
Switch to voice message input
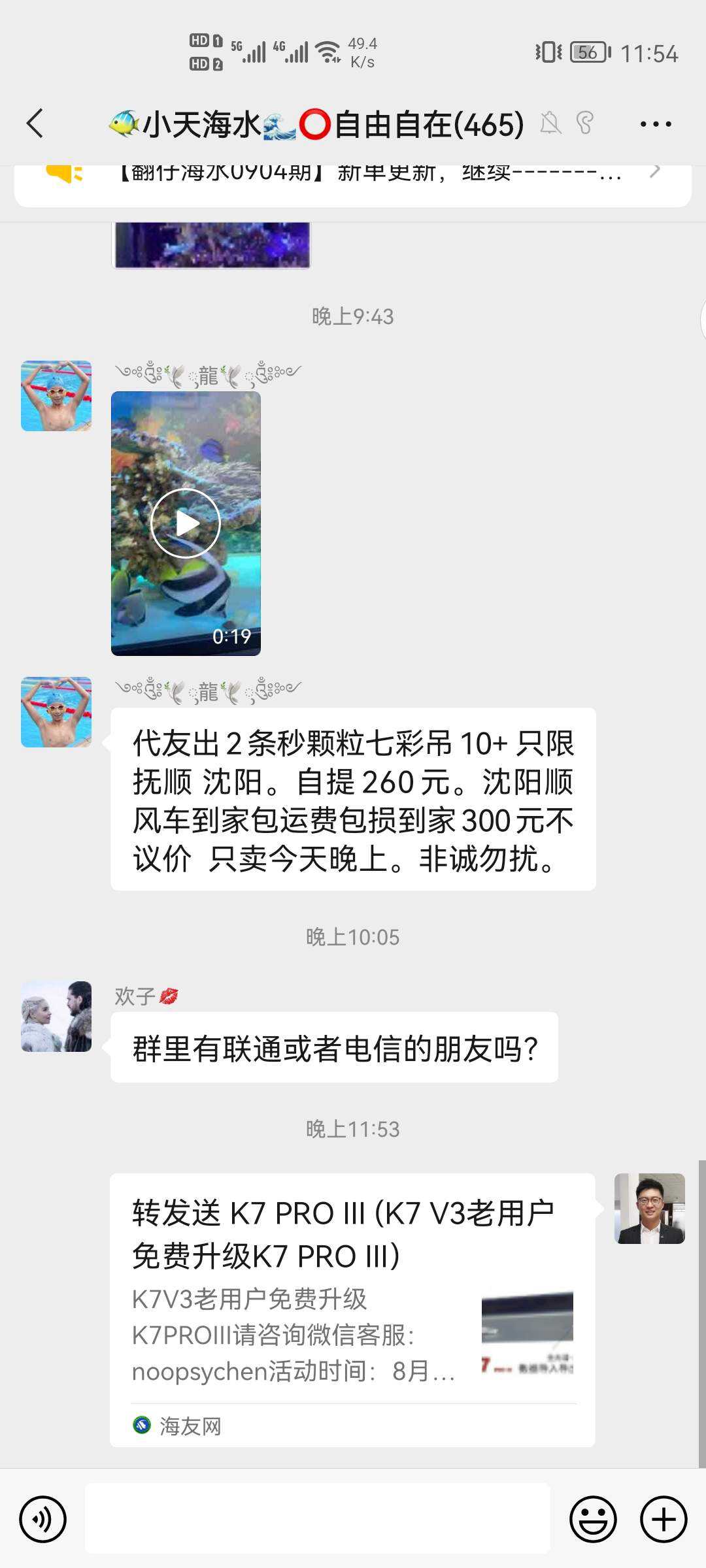(43, 1519)
